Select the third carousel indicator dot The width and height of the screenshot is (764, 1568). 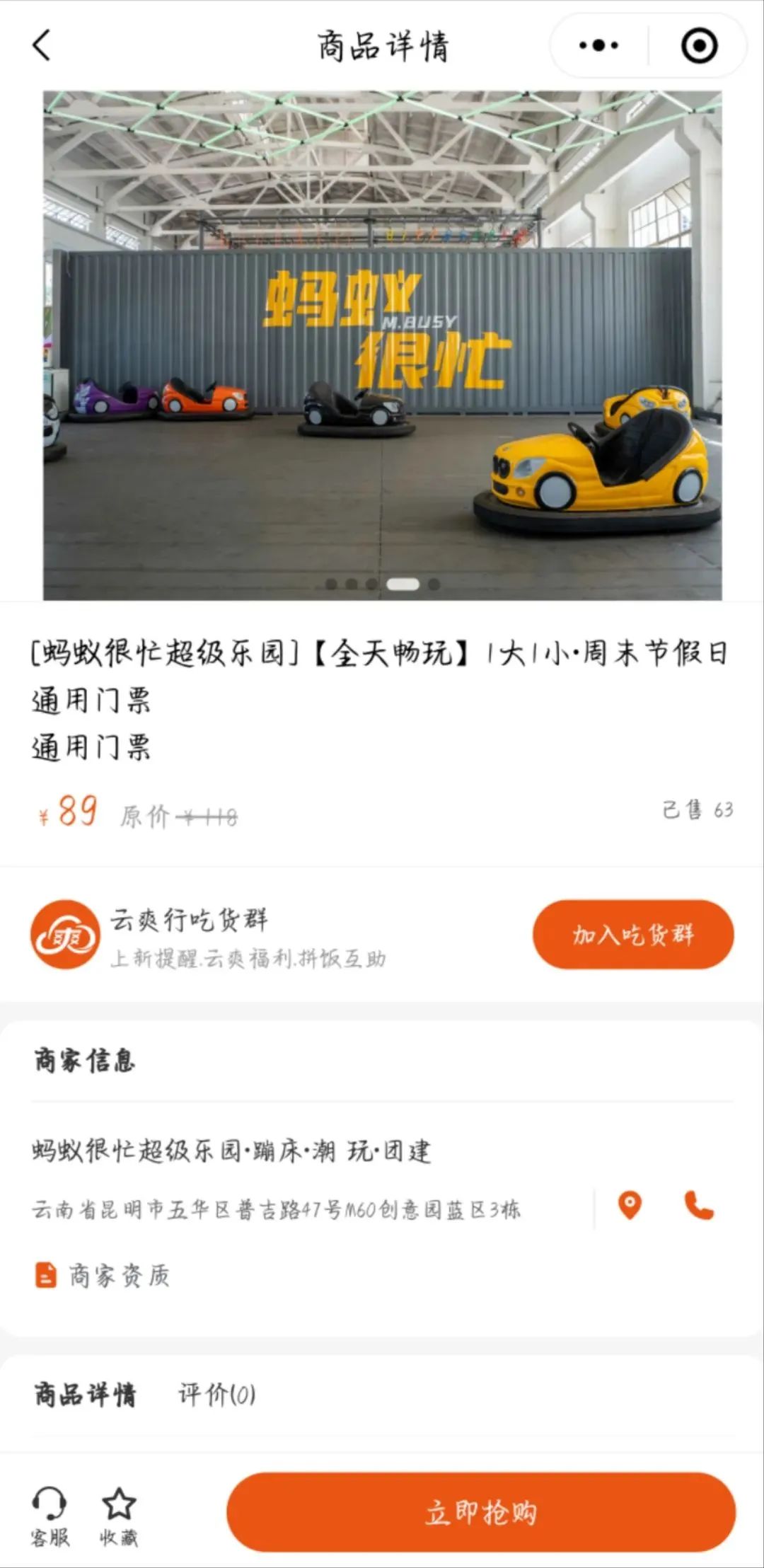click(x=371, y=582)
